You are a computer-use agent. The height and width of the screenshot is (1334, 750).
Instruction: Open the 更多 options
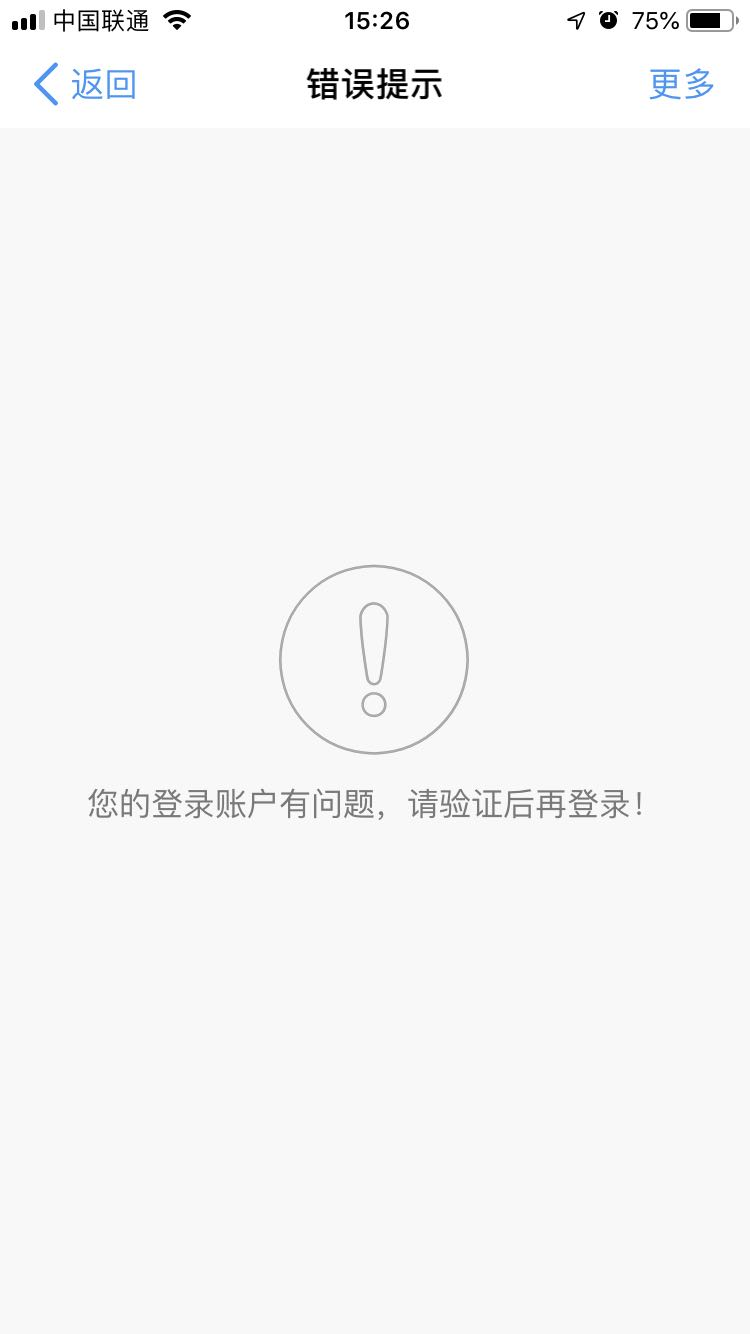681,85
